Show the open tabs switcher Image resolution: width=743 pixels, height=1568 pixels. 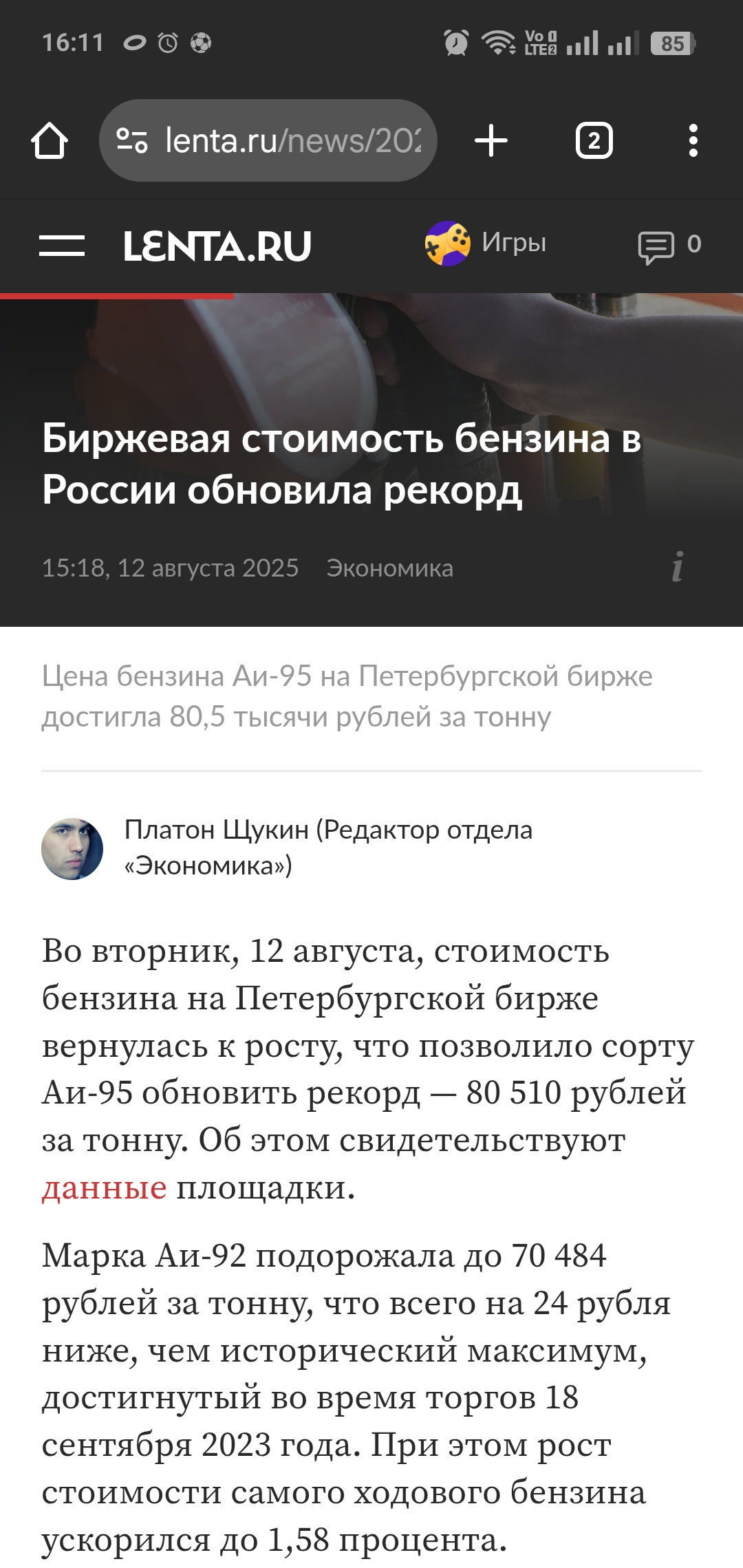[x=594, y=141]
